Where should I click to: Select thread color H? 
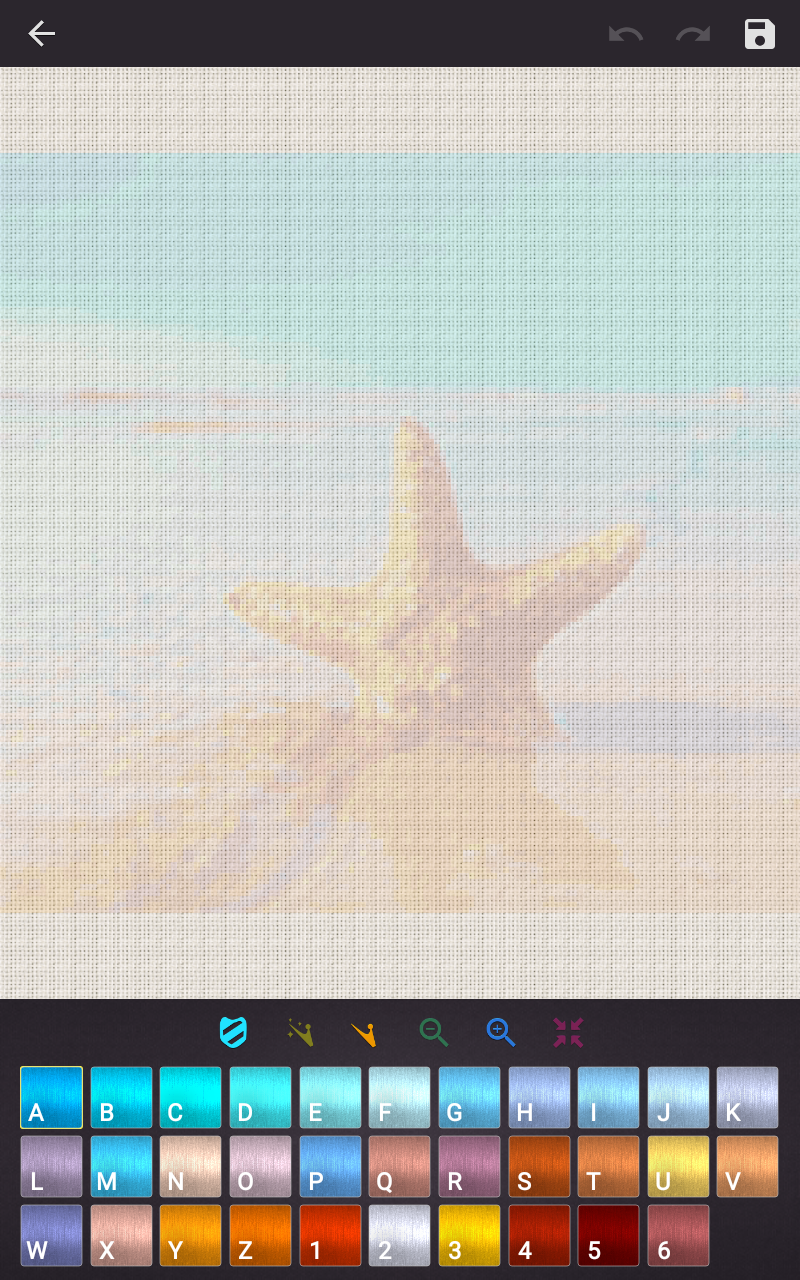coord(539,1098)
